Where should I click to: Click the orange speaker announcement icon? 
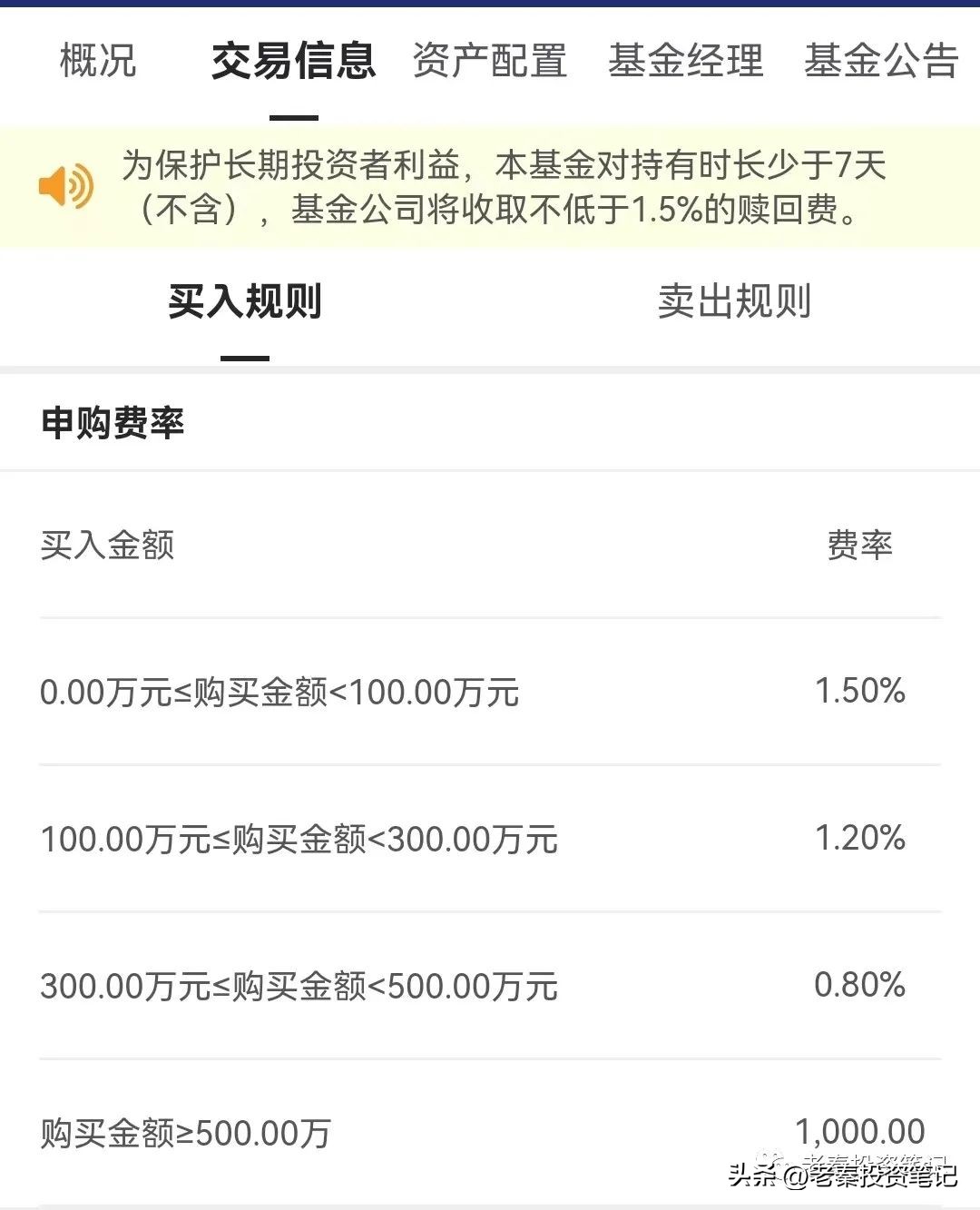click(x=64, y=184)
